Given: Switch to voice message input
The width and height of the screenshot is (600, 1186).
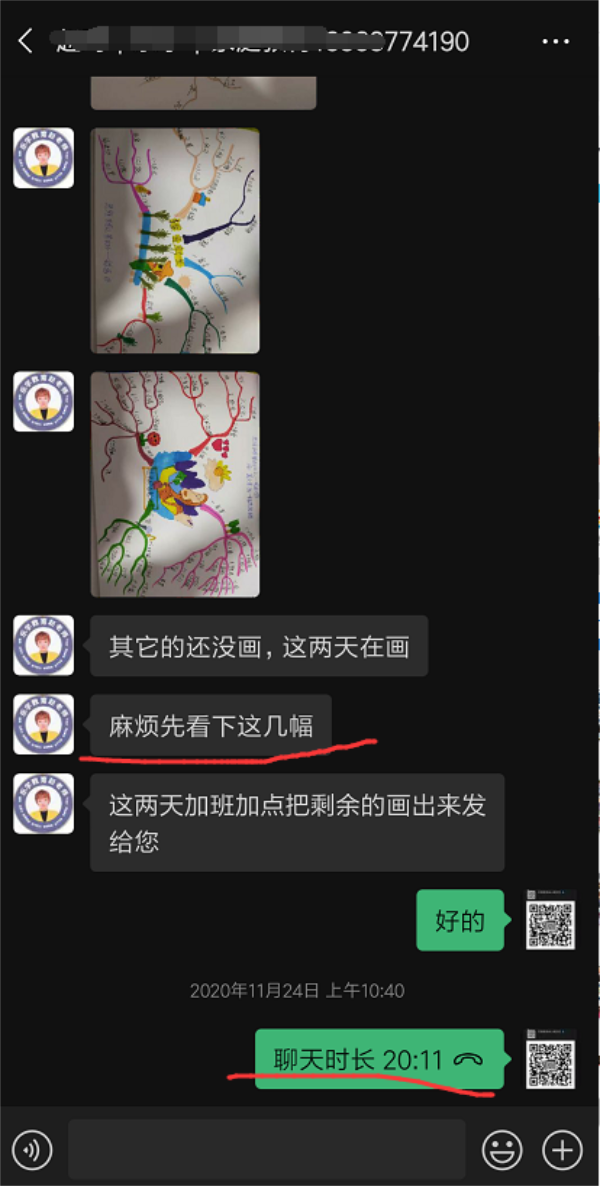Looking at the screenshot, I should pos(34,1150).
